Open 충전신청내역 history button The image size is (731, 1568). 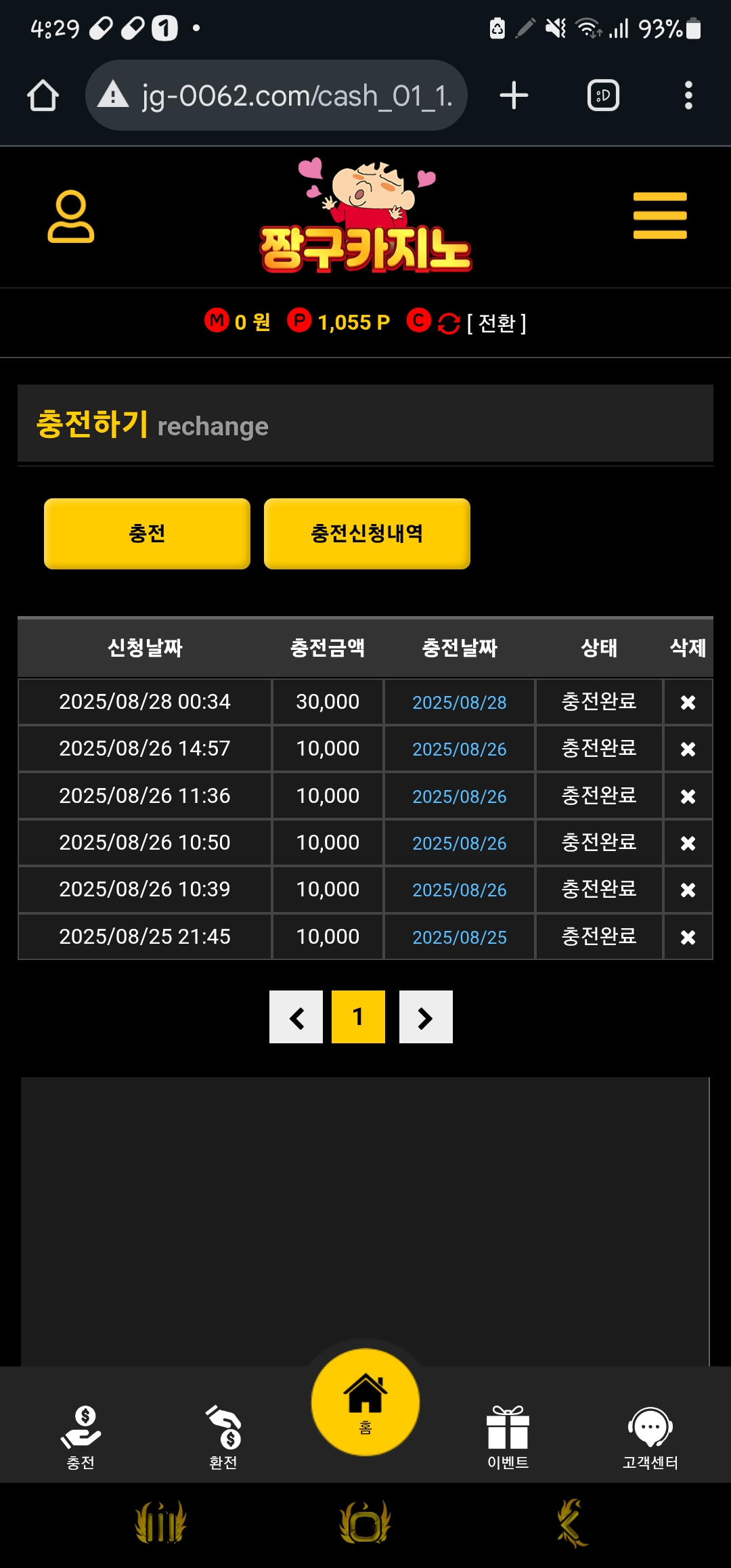coord(367,533)
